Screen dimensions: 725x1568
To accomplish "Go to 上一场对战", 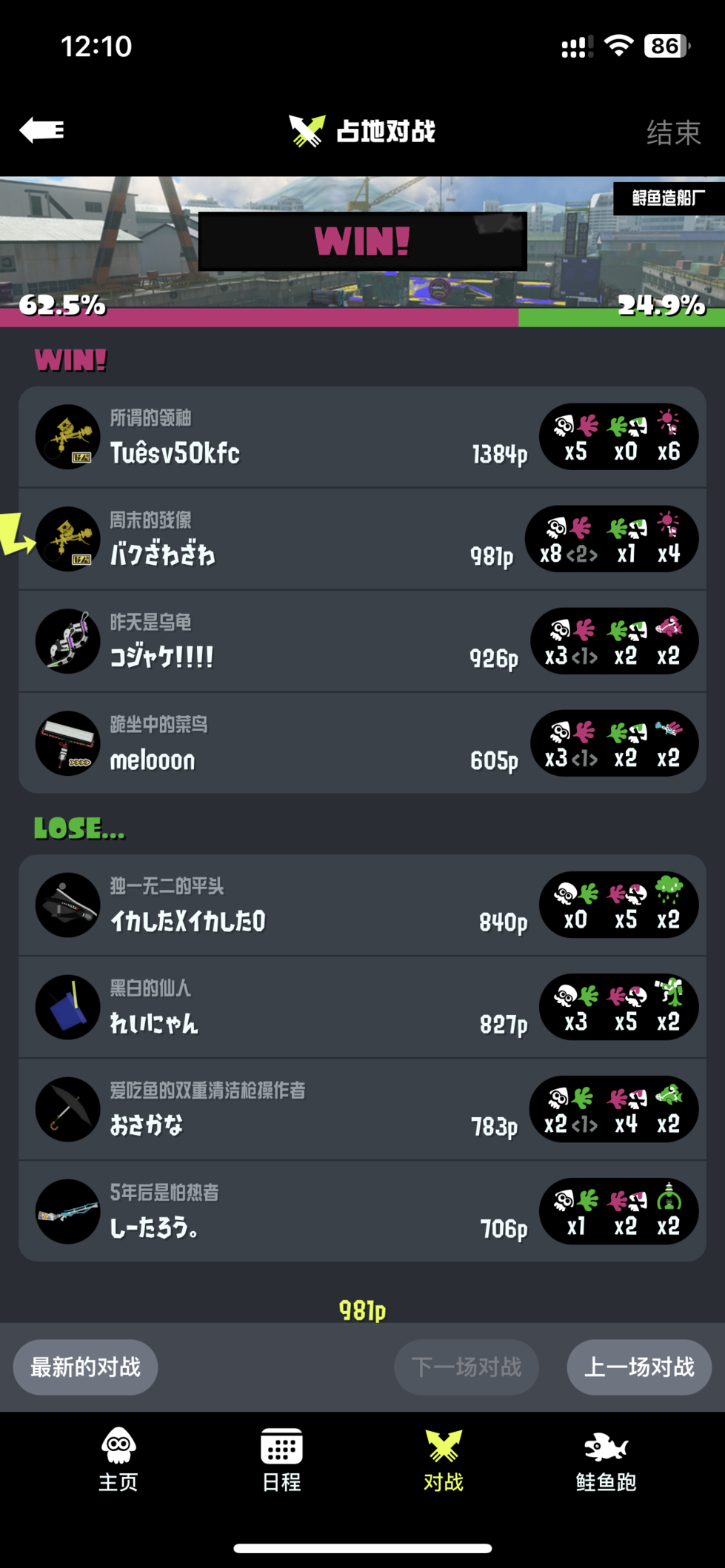I will (639, 1367).
